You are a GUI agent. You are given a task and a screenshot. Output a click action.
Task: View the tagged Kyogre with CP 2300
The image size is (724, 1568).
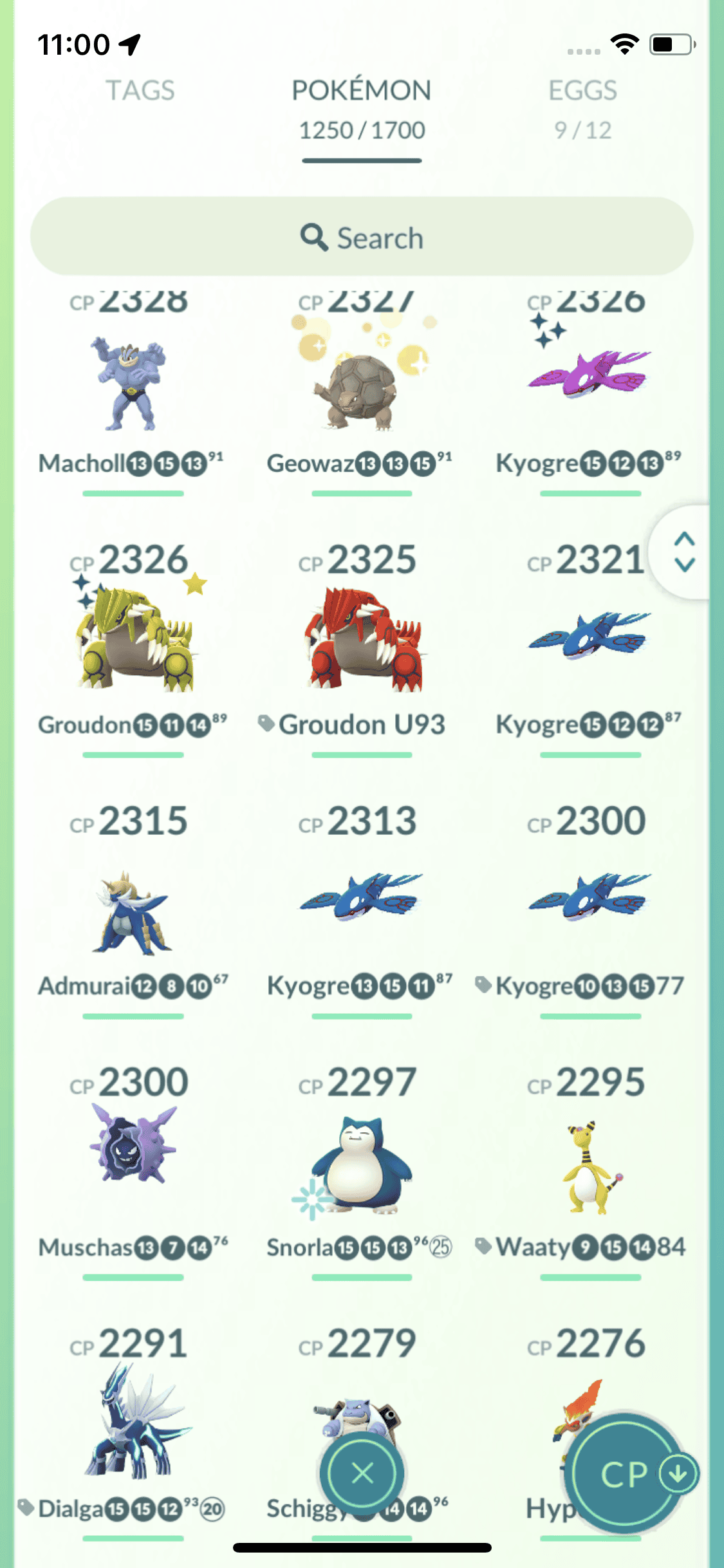point(588,901)
